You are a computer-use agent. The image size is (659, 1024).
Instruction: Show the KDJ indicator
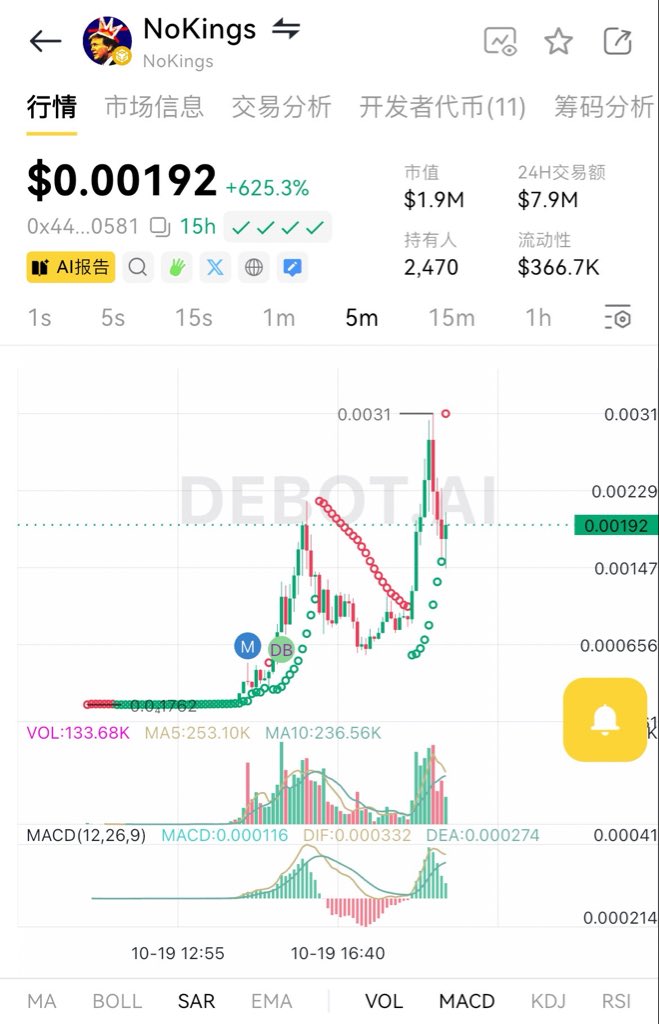click(548, 1001)
